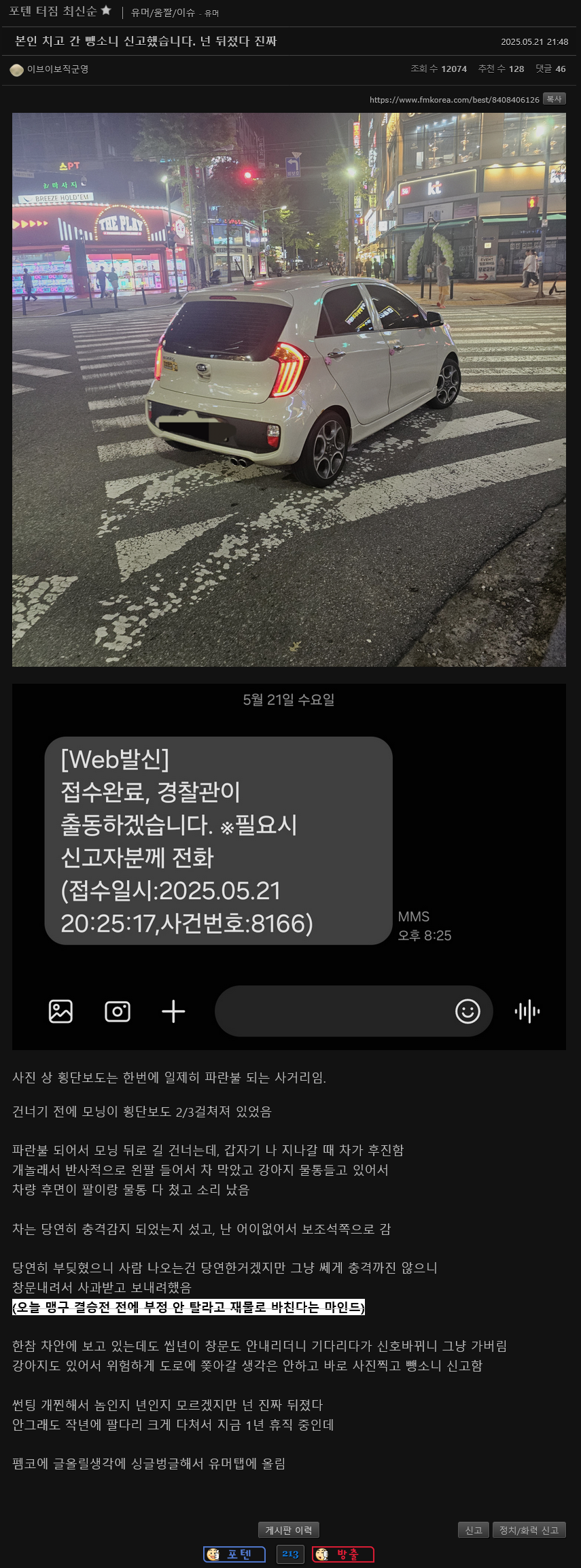
Task: Open the fmkorea.com post URL link
Action: pos(454,99)
